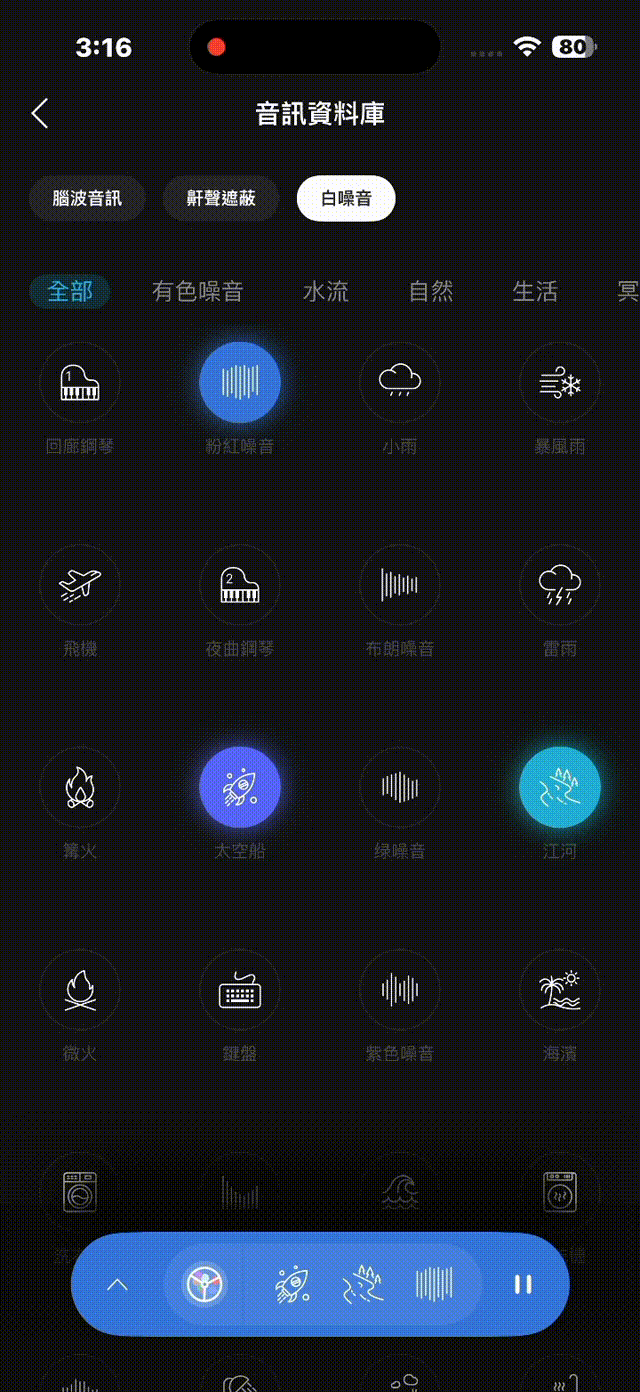Viewport: 640px width, 1392px height.
Task: Switch to the 腦波音訊 tab
Action: (x=87, y=198)
